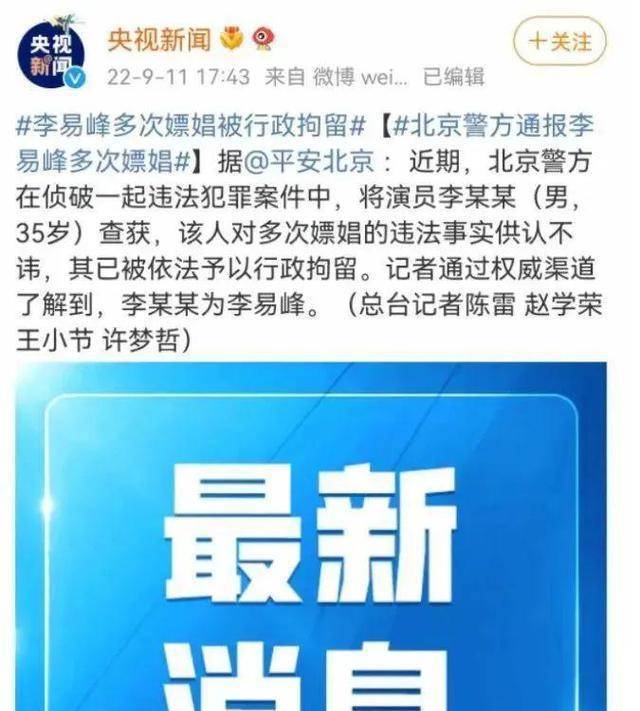View the 最新消息 post image

click(x=310, y=540)
